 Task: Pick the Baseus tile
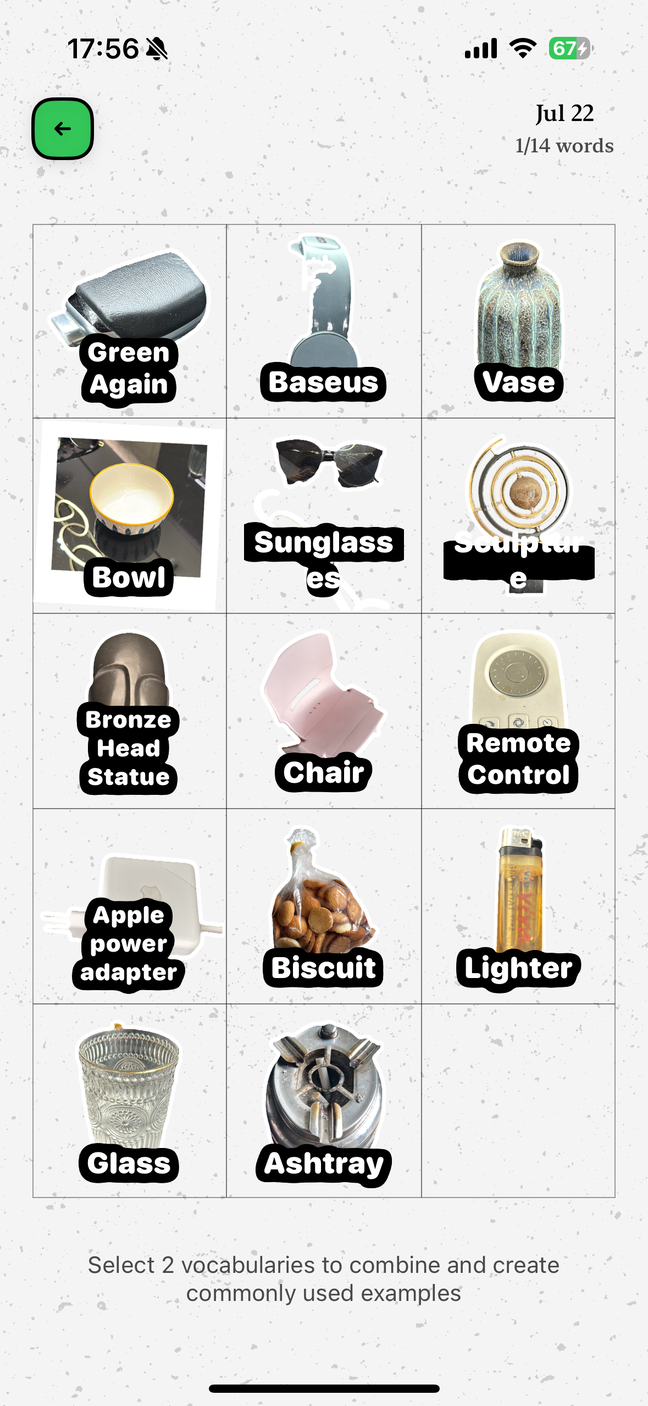pos(323,322)
